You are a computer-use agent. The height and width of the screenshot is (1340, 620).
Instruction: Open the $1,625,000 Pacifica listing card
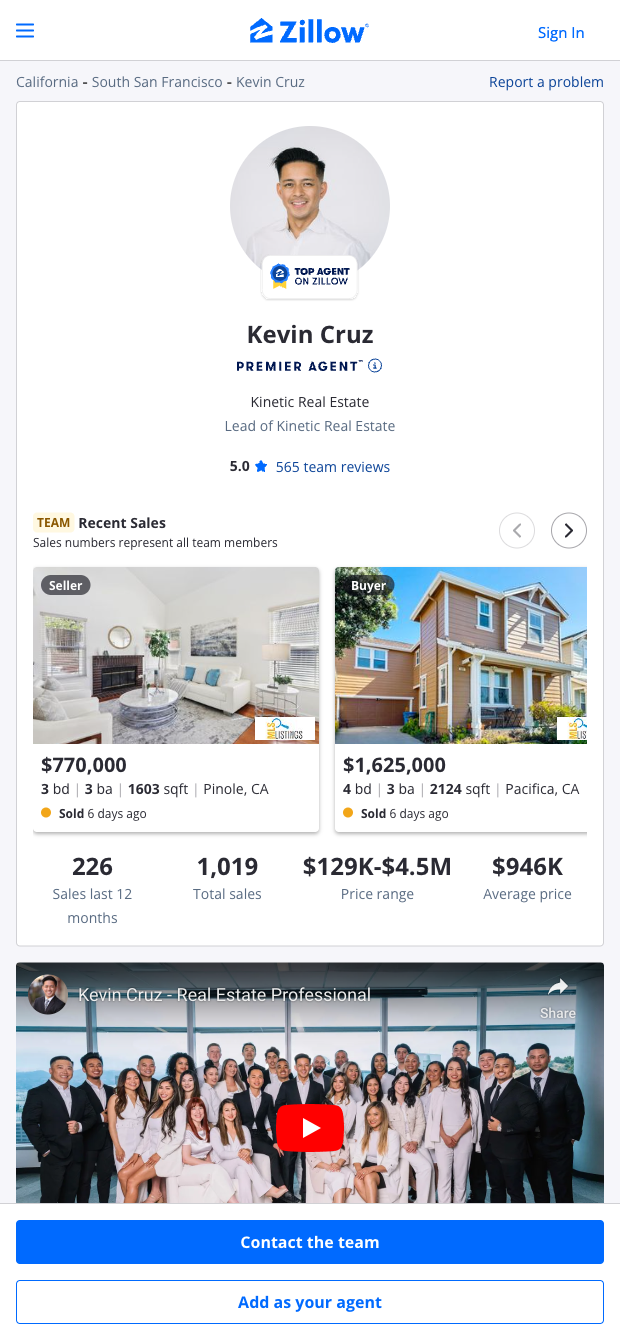(x=460, y=700)
